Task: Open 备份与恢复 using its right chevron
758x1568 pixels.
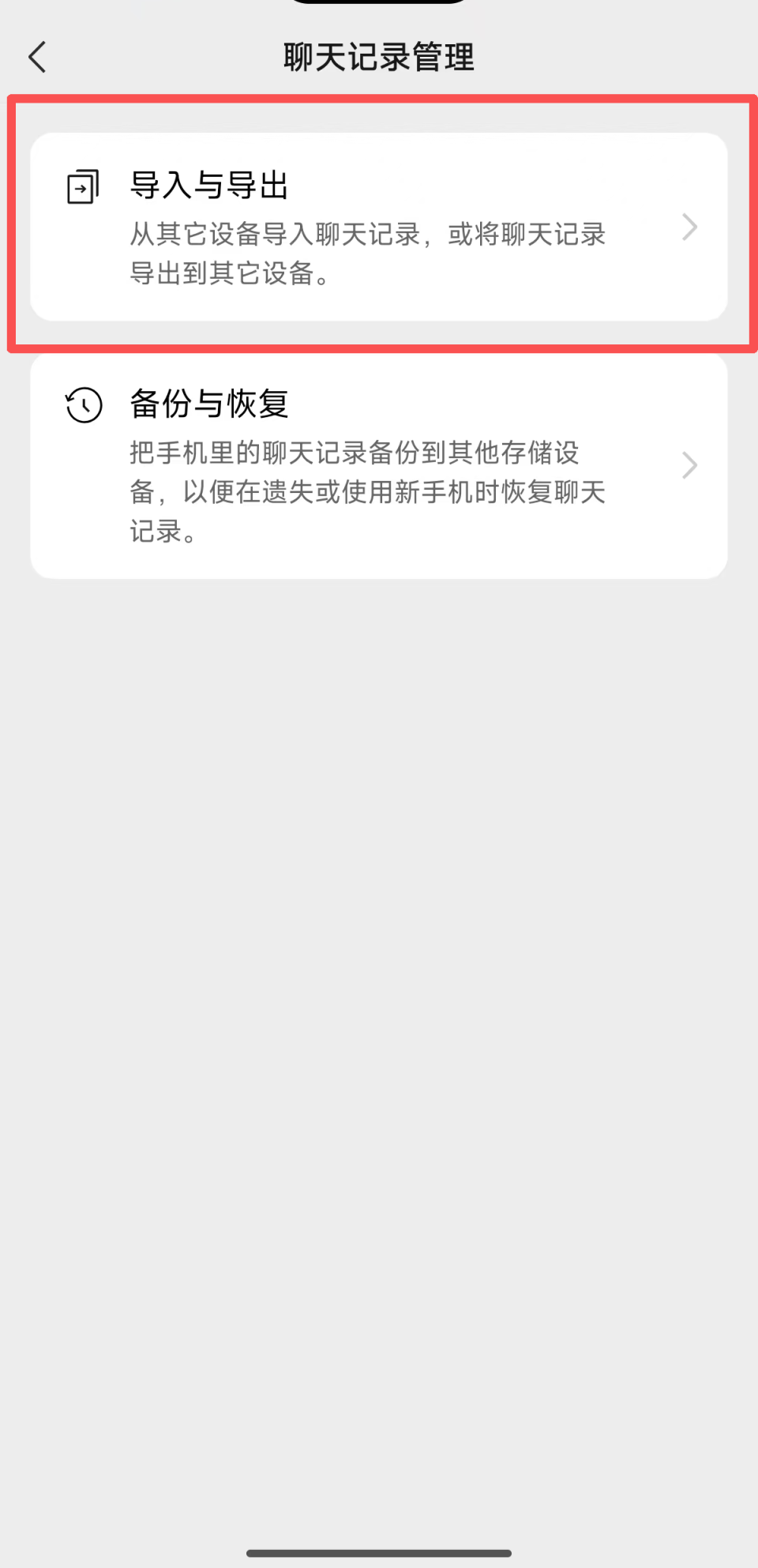Action: click(x=690, y=465)
